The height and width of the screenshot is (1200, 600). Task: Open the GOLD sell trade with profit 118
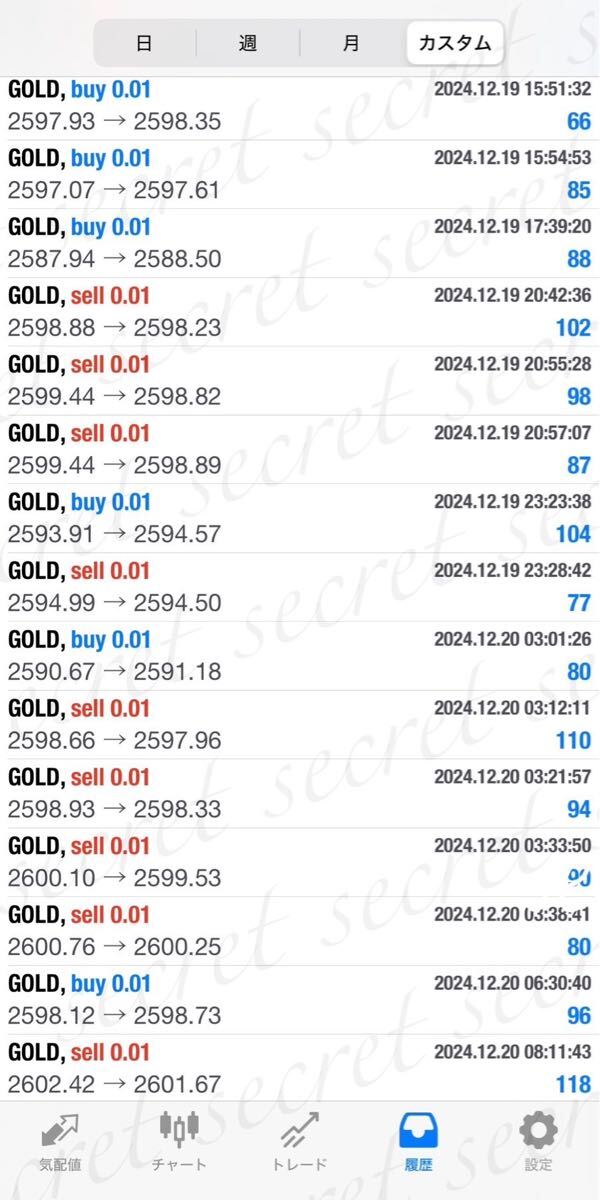(300, 1068)
